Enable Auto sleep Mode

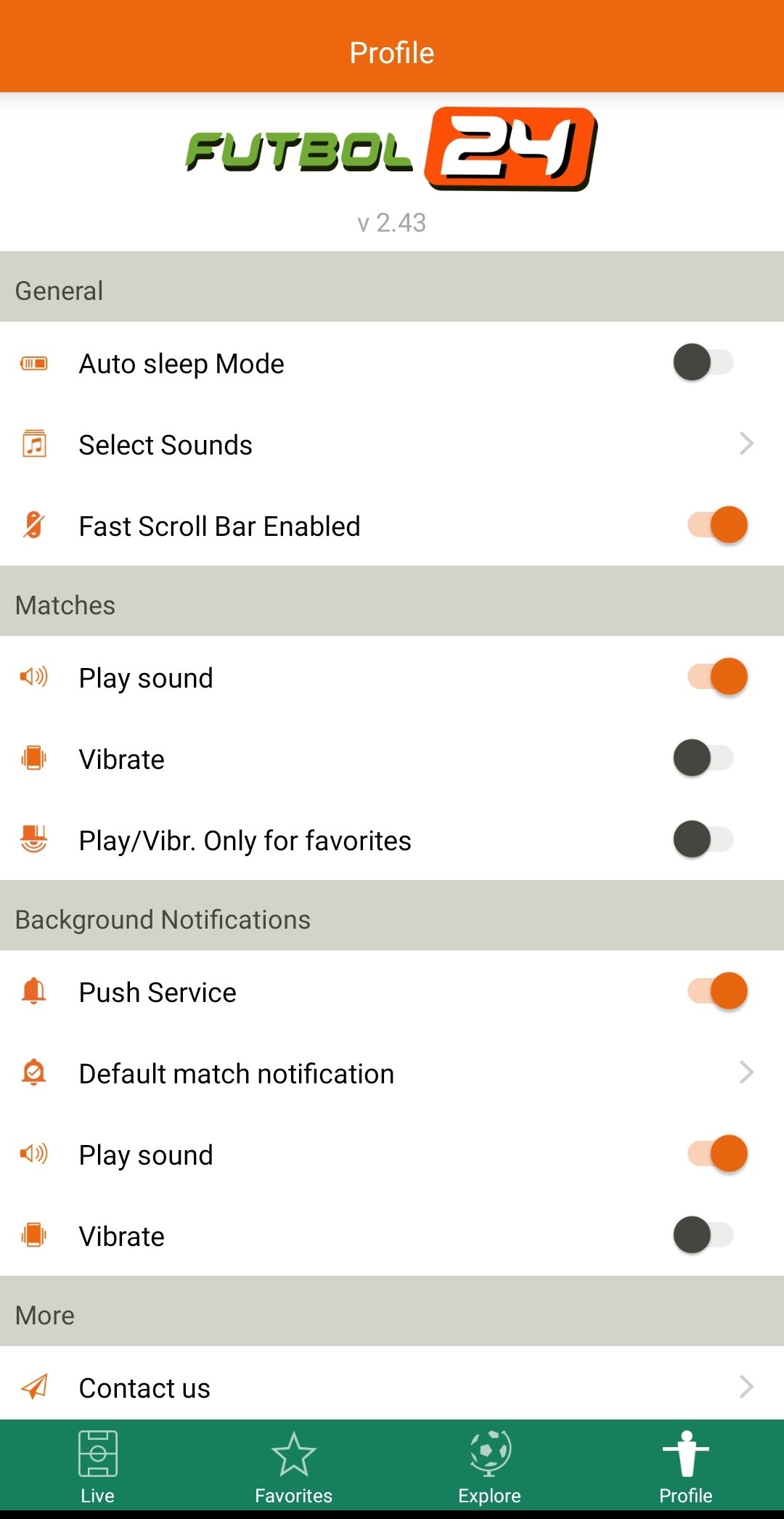703,362
